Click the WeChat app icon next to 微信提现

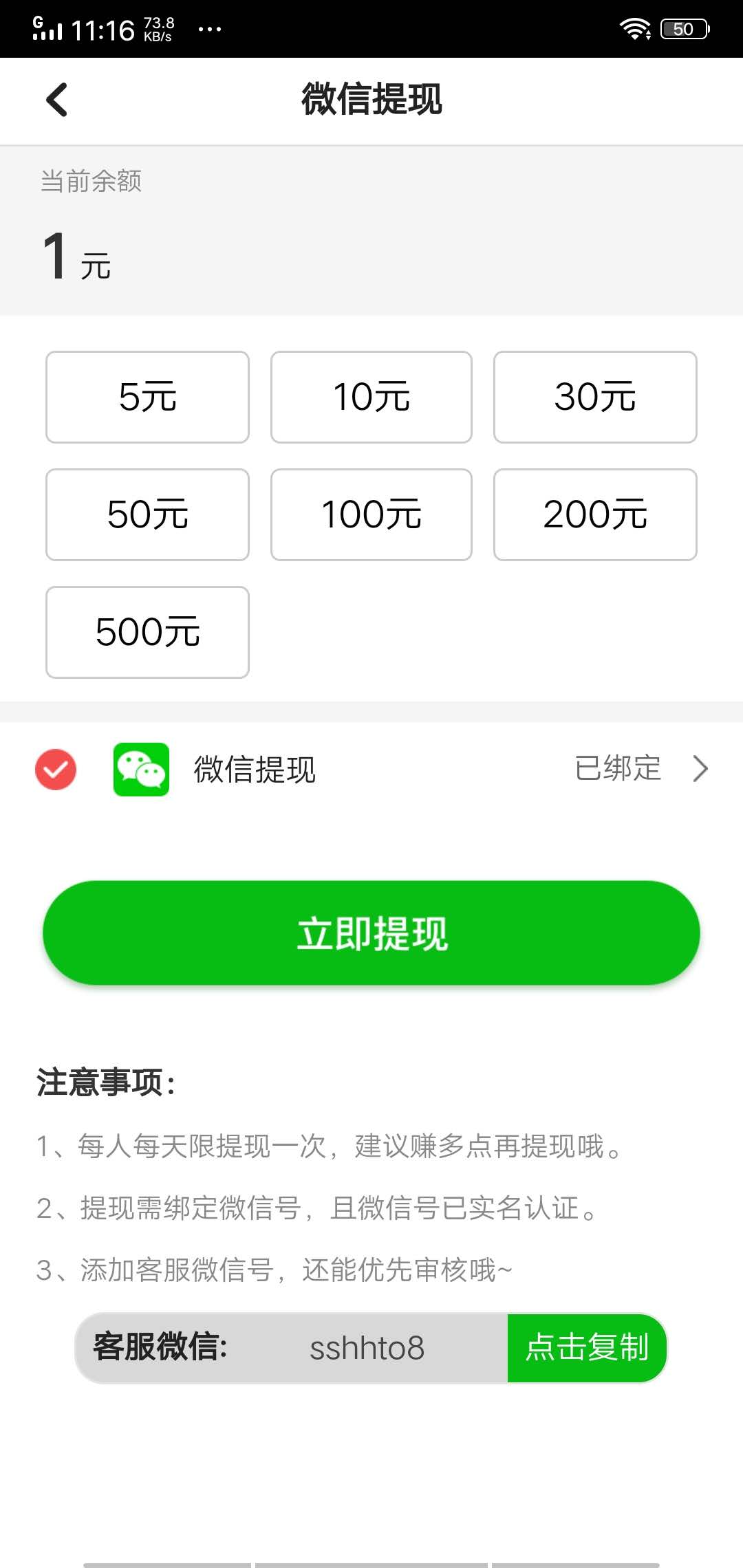[140, 770]
